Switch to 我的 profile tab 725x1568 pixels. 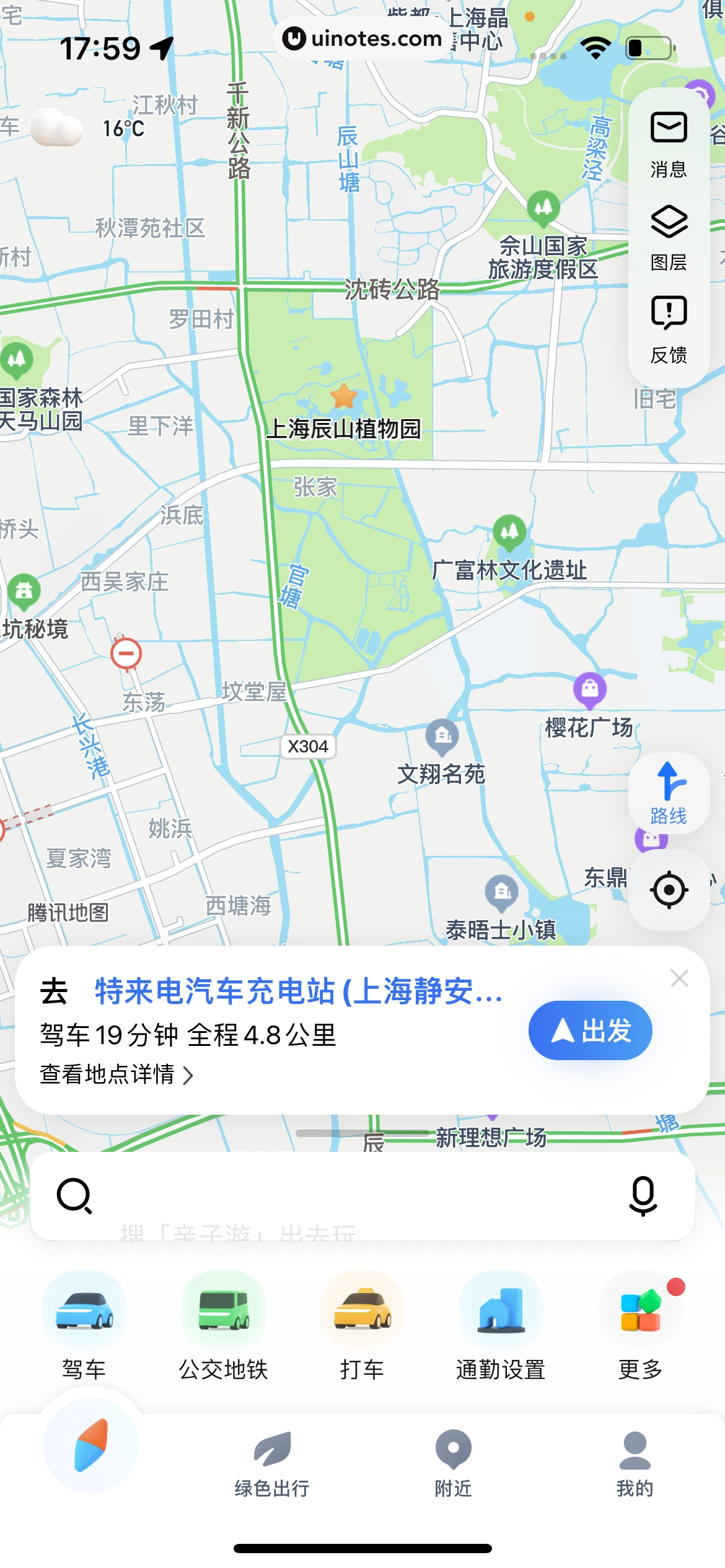[x=635, y=1463]
